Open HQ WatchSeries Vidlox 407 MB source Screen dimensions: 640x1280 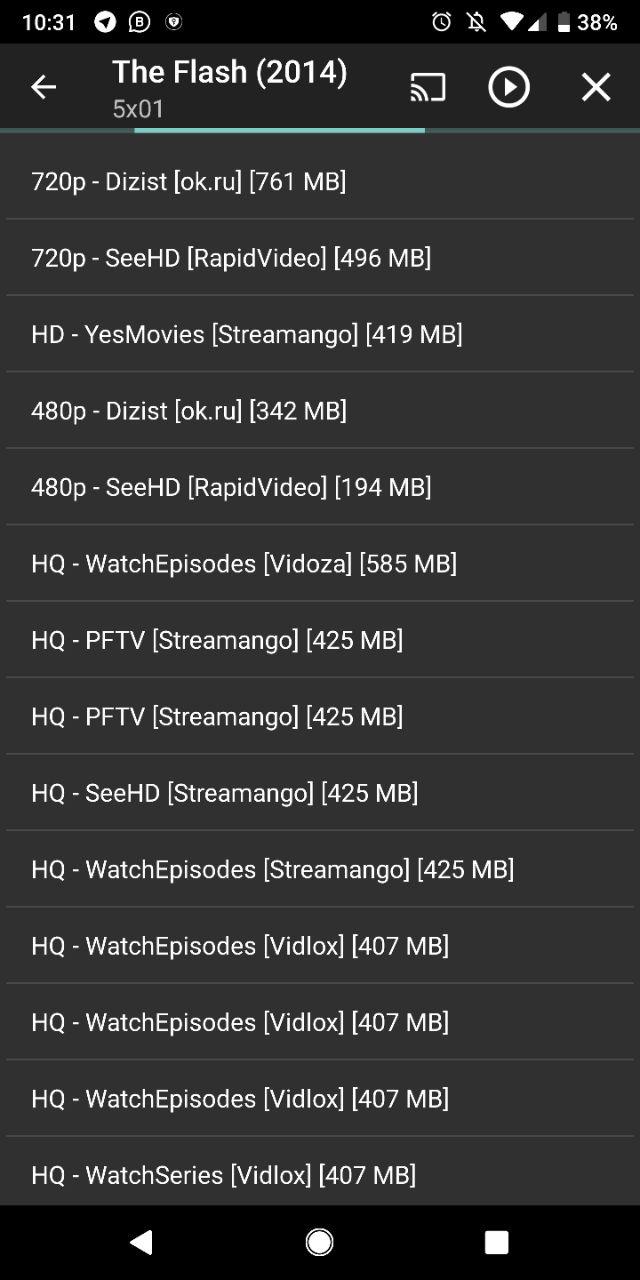320,1175
